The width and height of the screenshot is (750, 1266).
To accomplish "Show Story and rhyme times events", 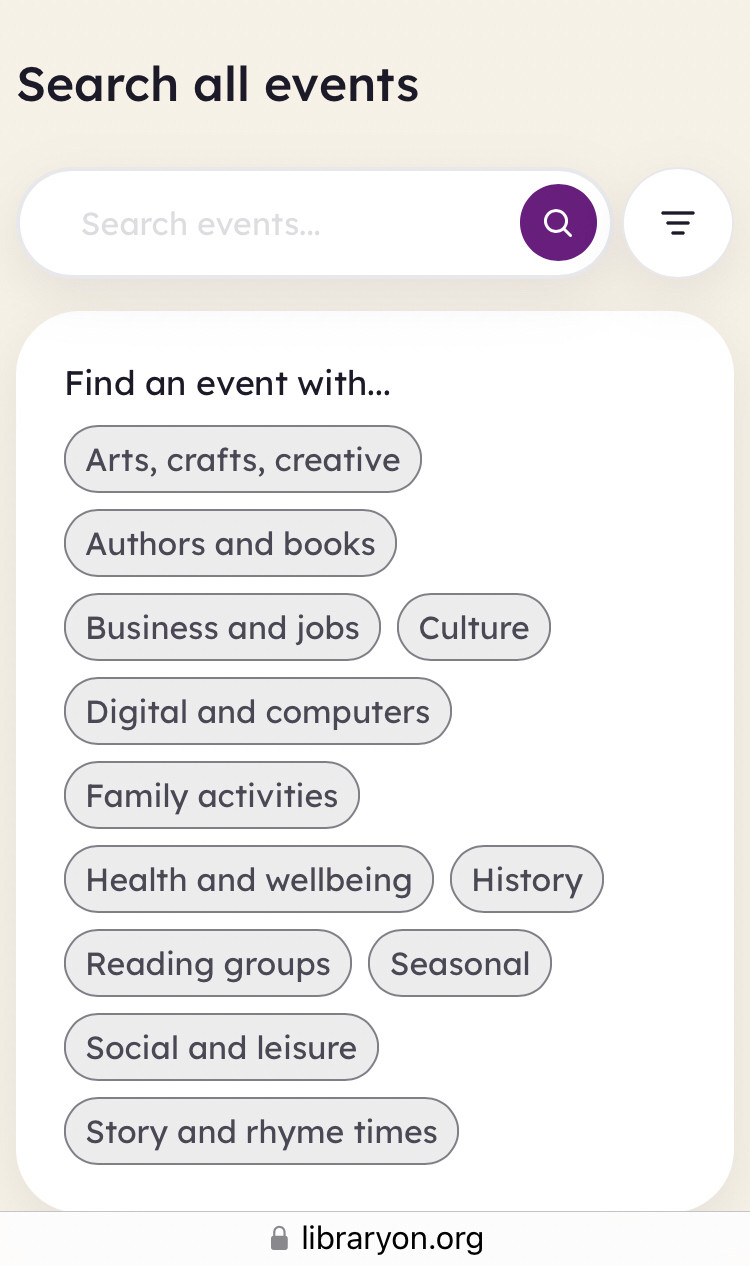I will [x=261, y=1132].
